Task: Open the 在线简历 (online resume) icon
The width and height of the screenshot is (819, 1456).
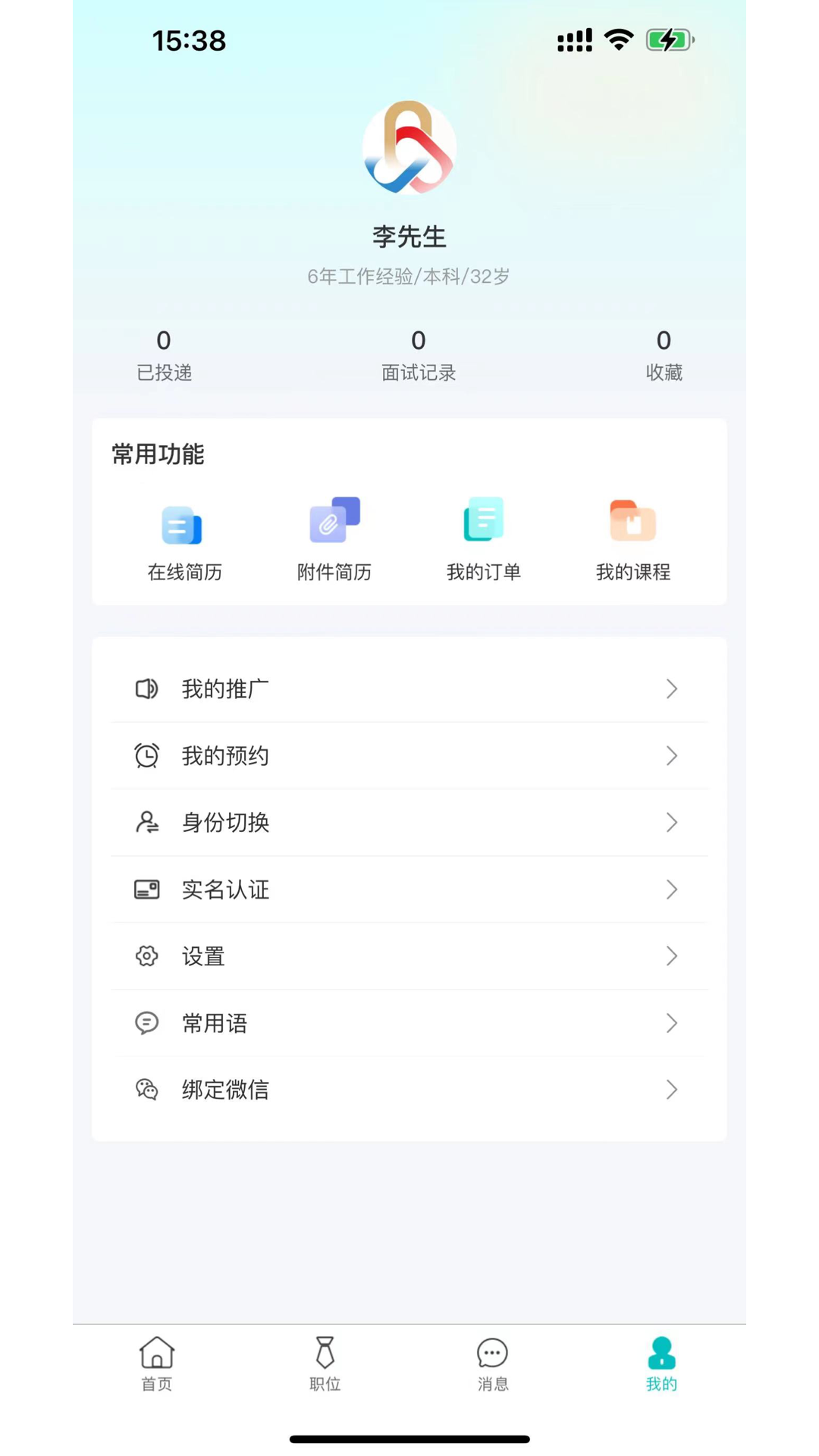Action: [182, 525]
